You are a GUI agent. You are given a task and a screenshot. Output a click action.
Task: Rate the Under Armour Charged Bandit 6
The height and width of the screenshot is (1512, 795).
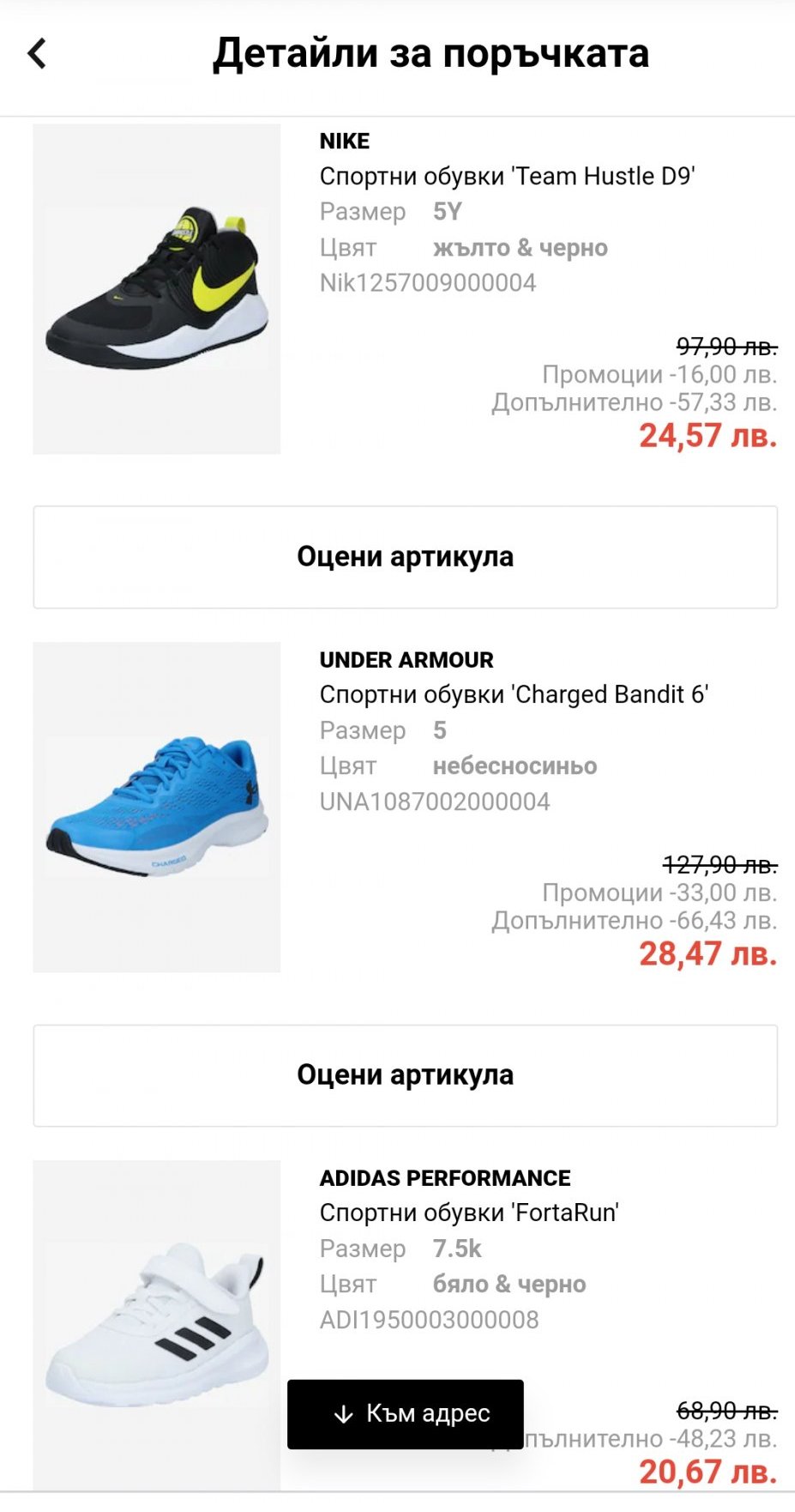(405, 1075)
